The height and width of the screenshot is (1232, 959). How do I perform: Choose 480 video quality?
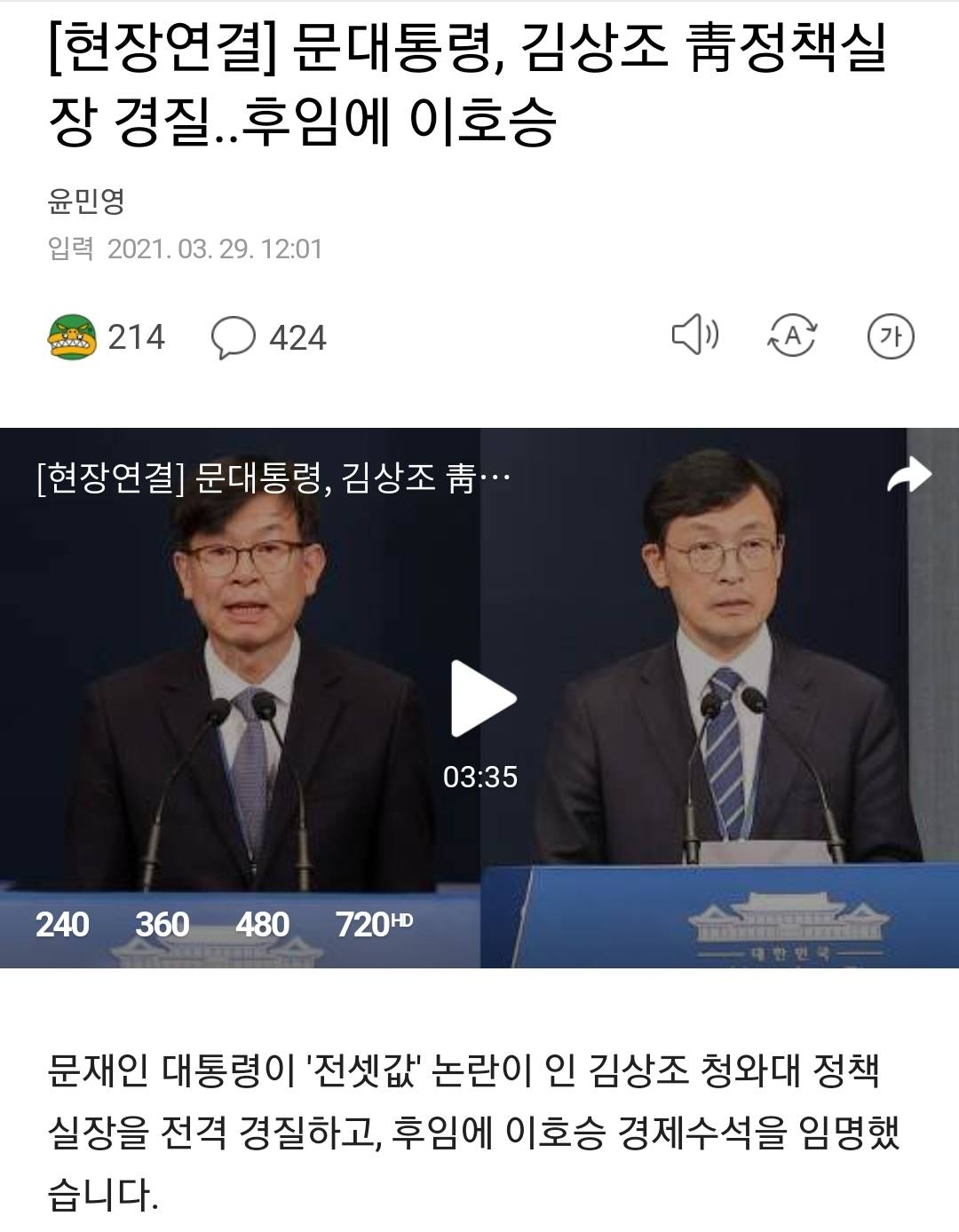[263, 925]
